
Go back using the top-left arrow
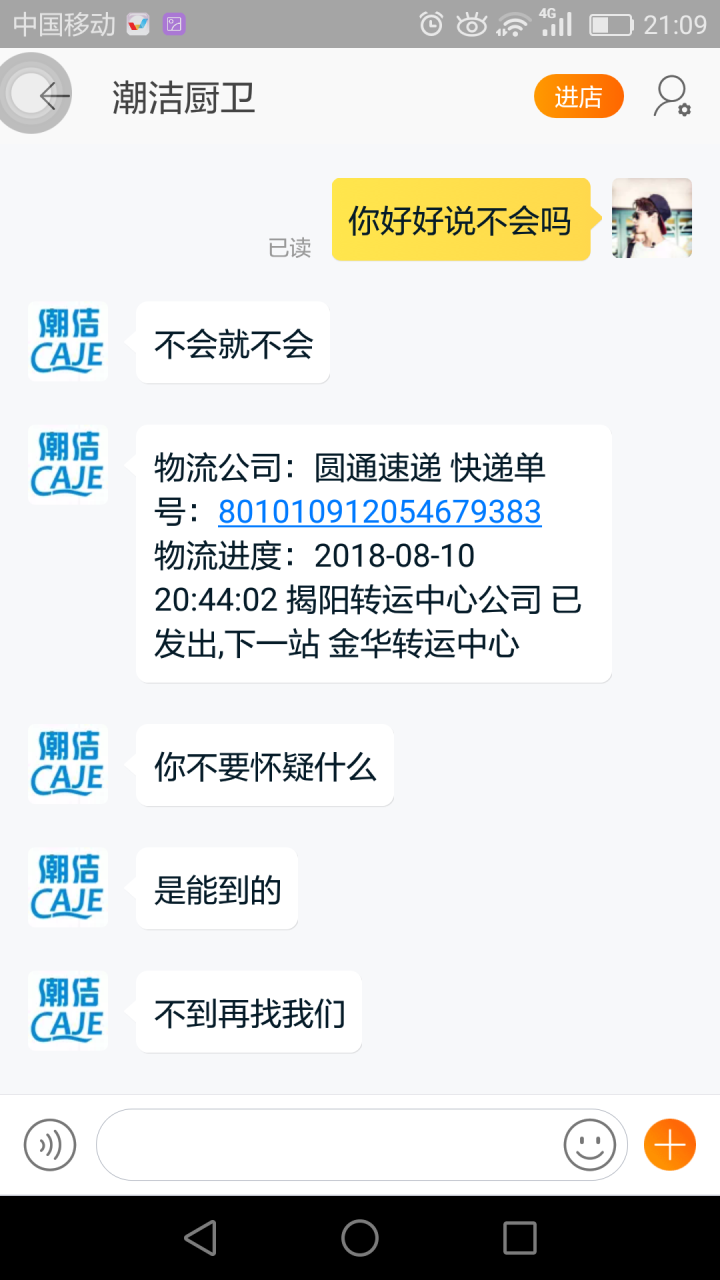click(x=53, y=96)
